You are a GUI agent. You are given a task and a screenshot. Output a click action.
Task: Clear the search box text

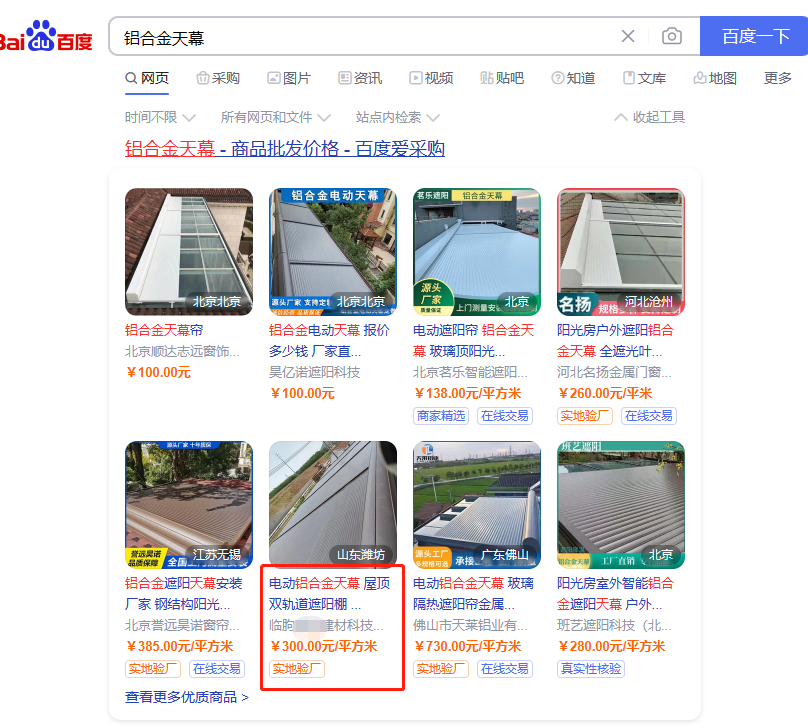coord(628,36)
